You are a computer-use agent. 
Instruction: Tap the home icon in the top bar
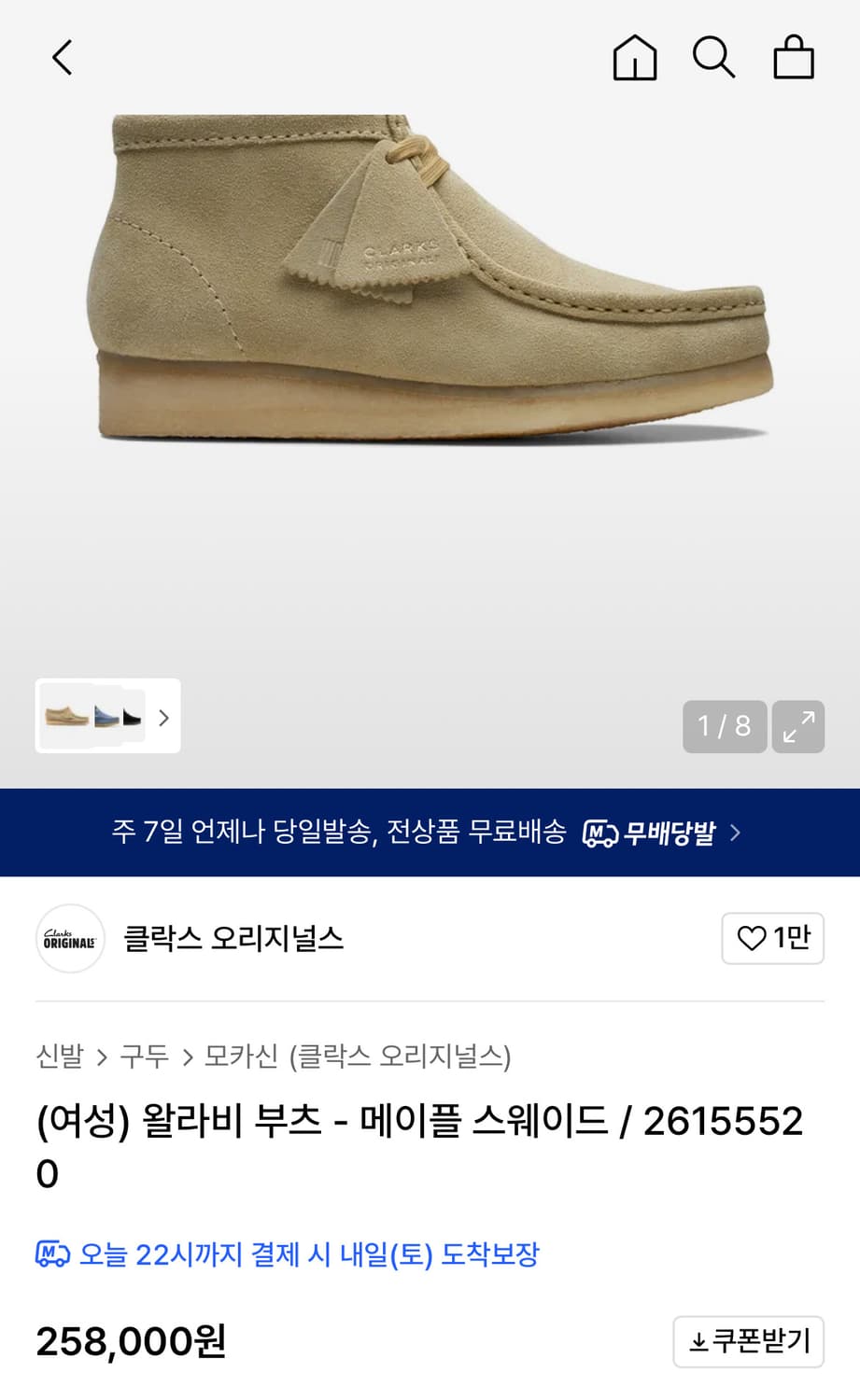(634, 57)
